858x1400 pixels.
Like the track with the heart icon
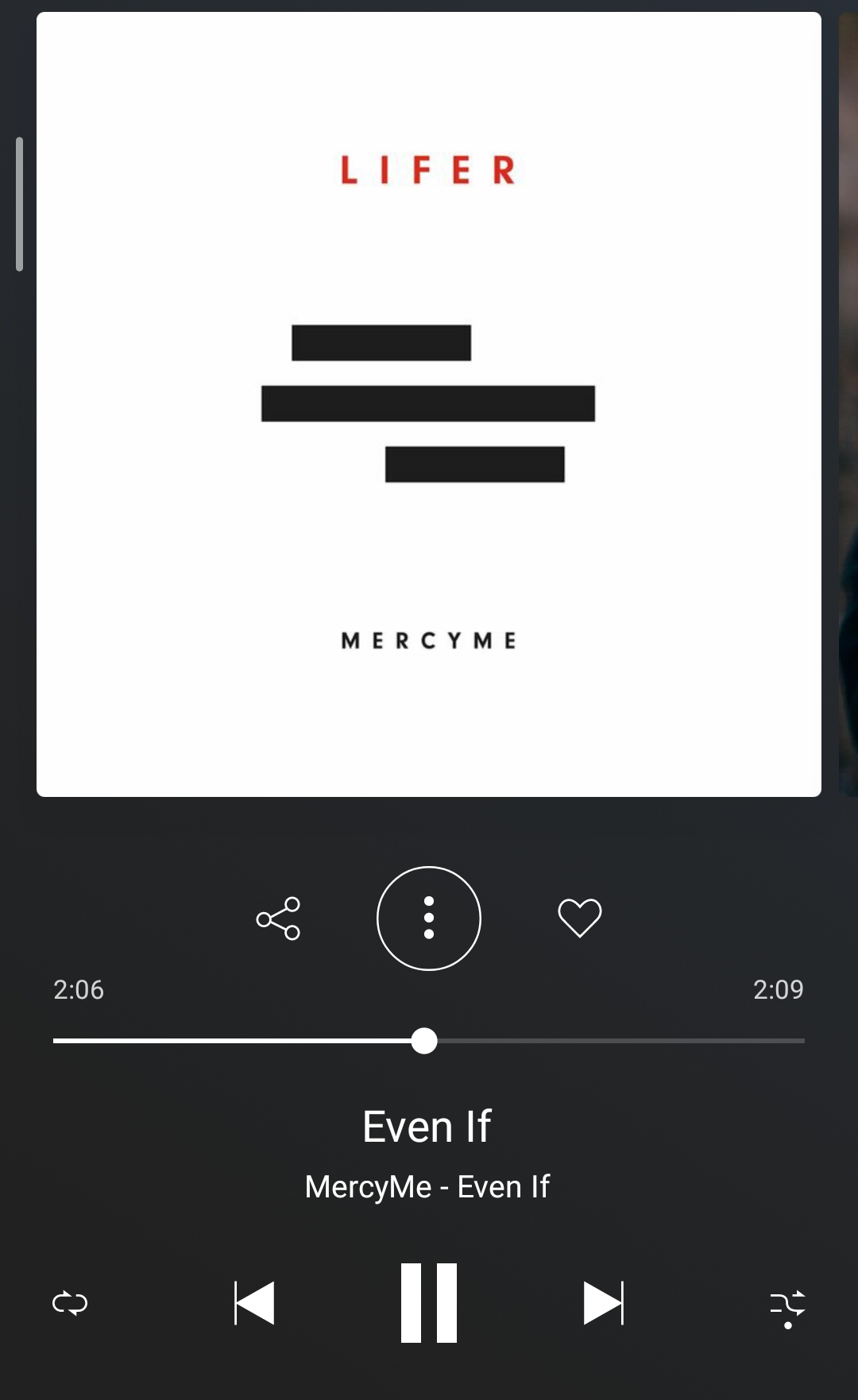(x=580, y=919)
